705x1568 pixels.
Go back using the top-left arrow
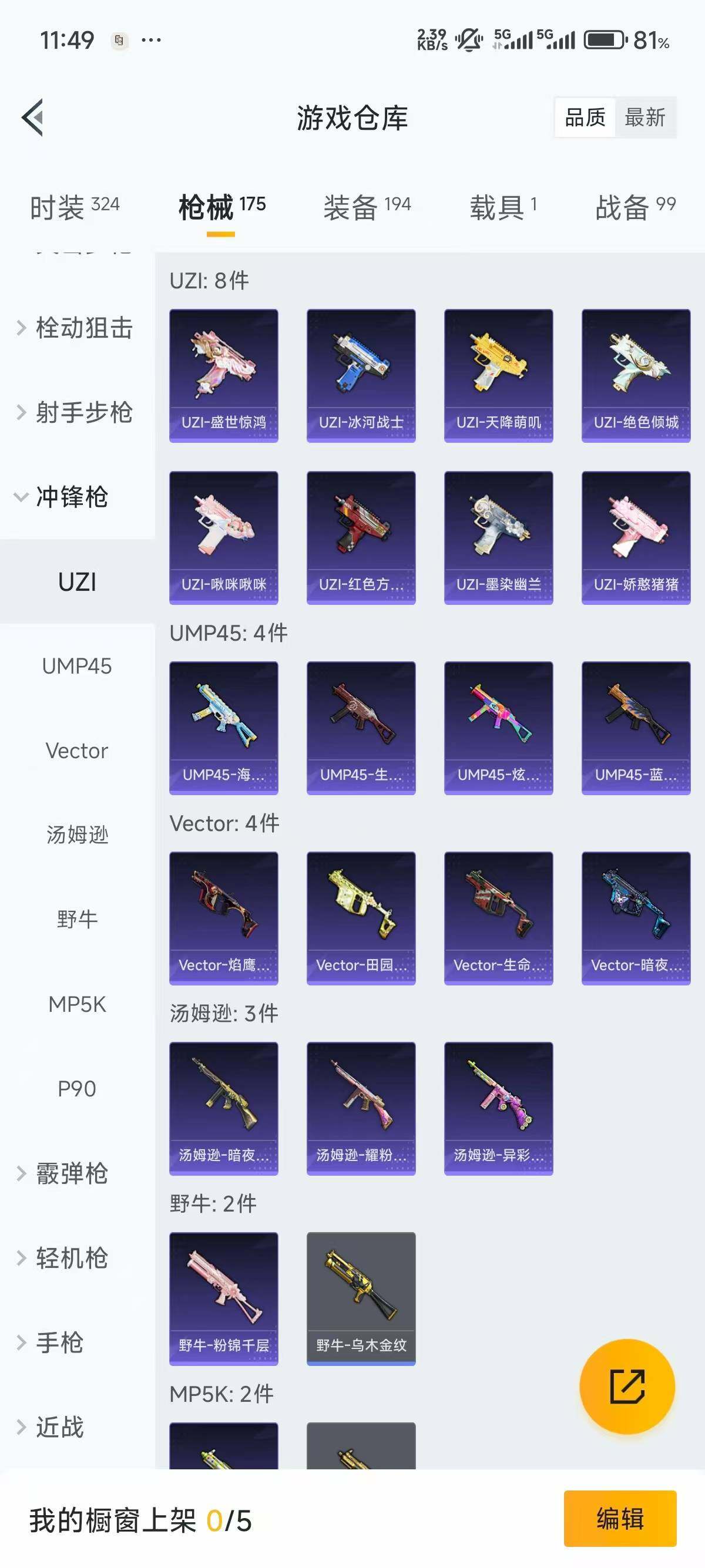coord(32,117)
